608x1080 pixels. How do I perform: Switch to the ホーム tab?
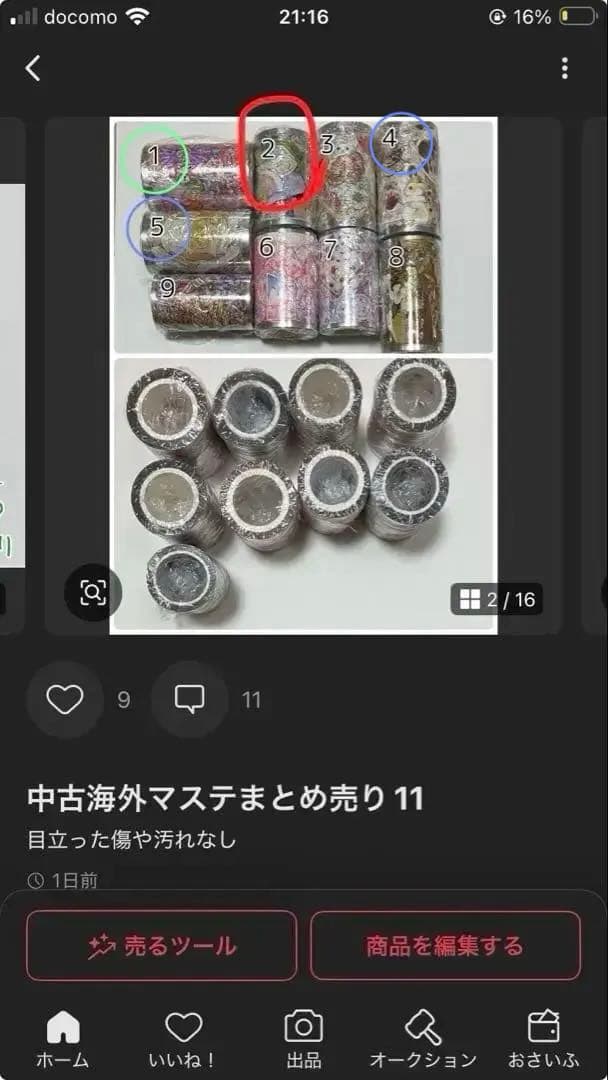(62, 1038)
